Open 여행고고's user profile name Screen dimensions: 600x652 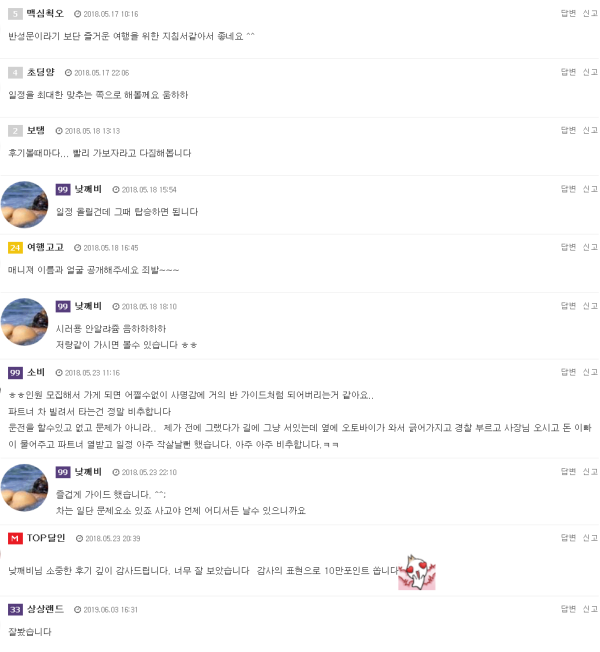45,247
